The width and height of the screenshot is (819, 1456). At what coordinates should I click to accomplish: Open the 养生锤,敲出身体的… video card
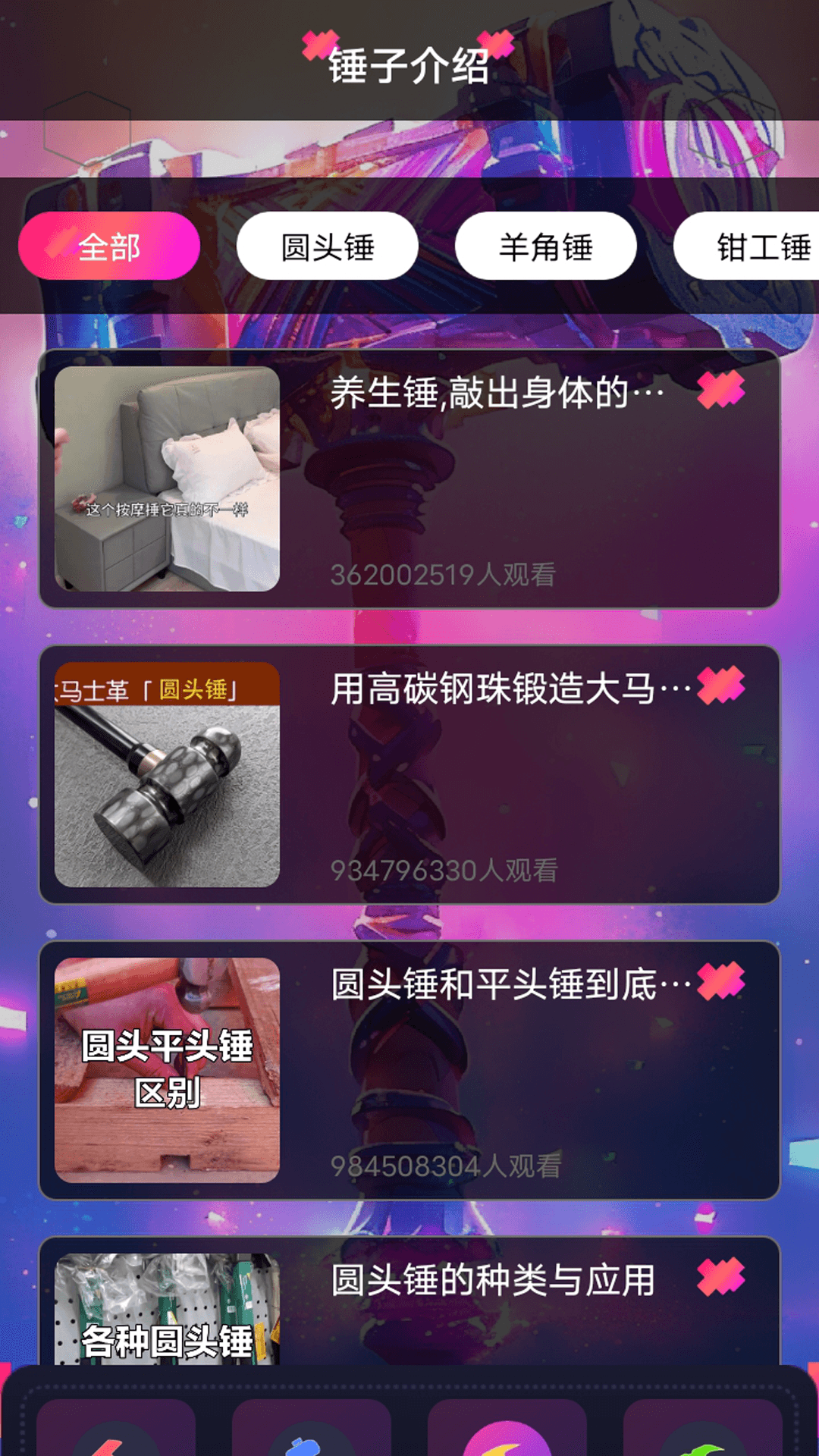pyautogui.click(x=409, y=479)
